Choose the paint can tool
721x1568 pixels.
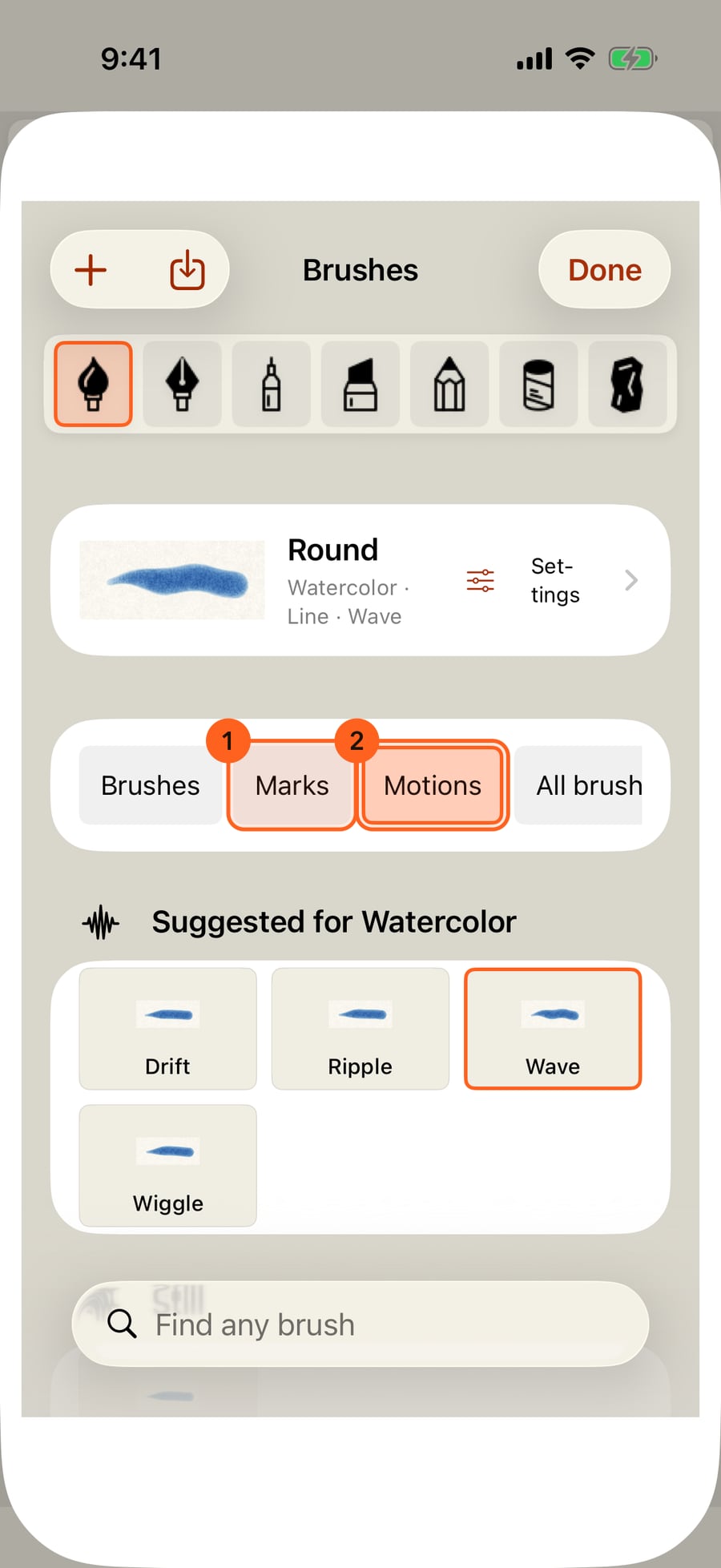(x=538, y=384)
